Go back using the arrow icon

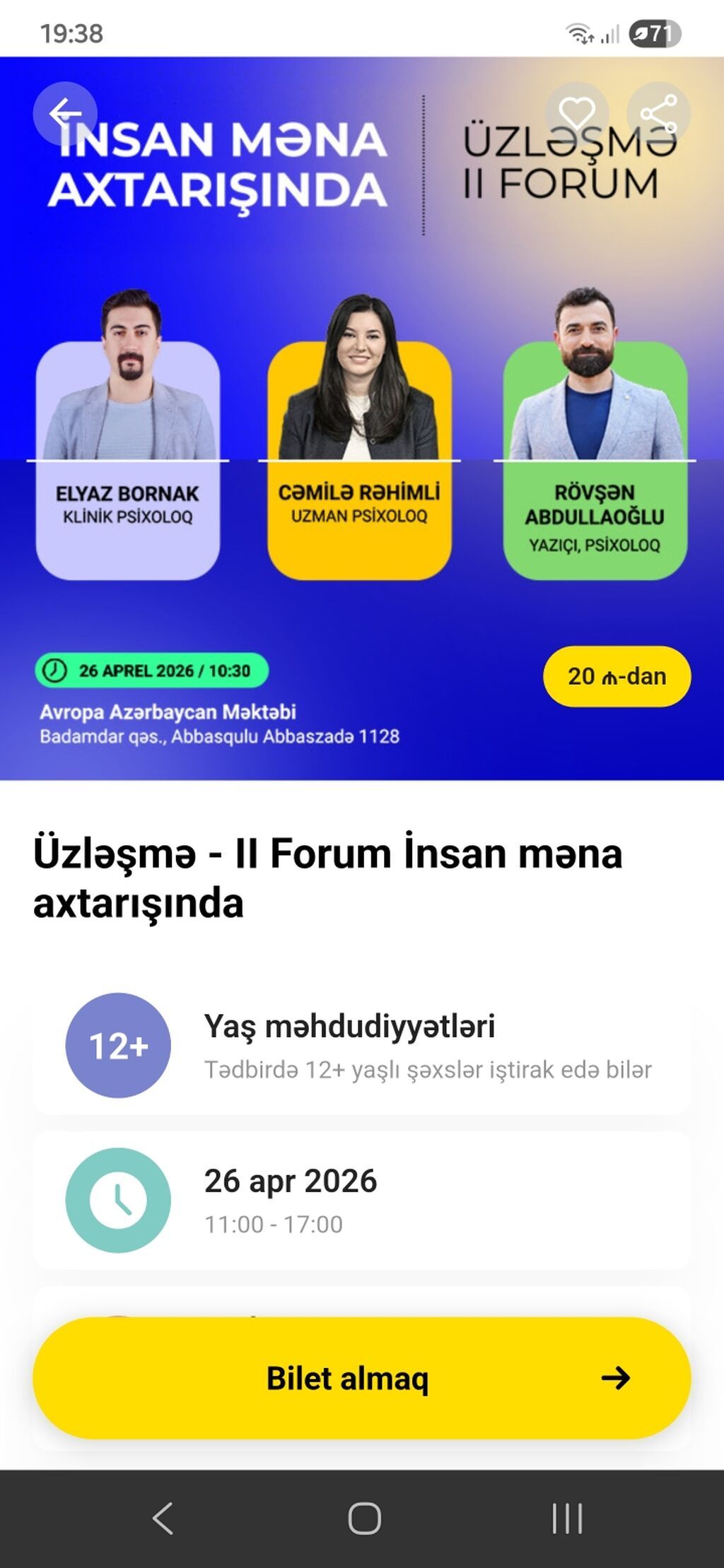(65, 113)
